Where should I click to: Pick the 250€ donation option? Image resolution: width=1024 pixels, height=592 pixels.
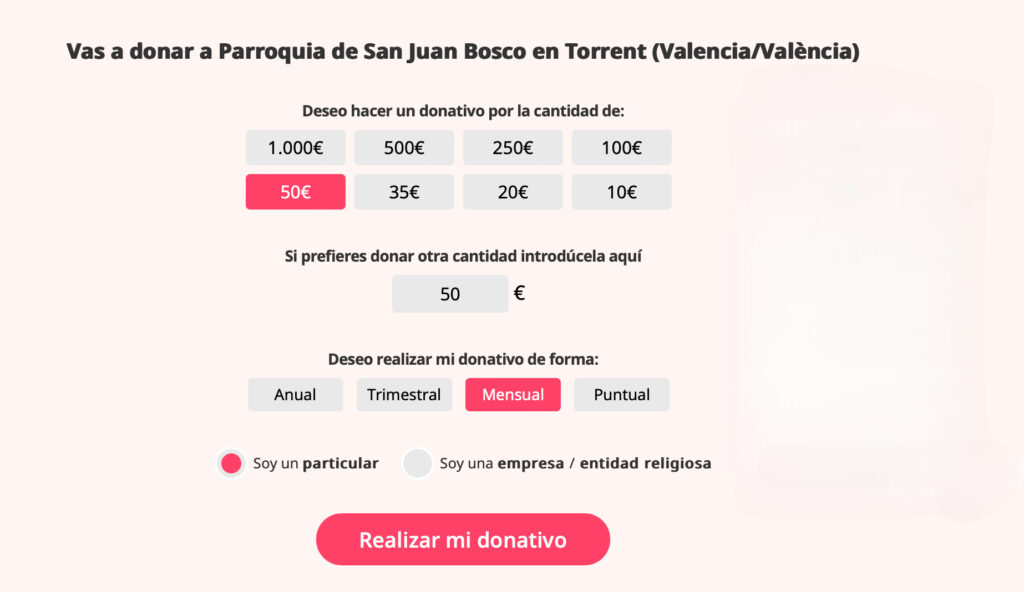[x=513, y=148]
